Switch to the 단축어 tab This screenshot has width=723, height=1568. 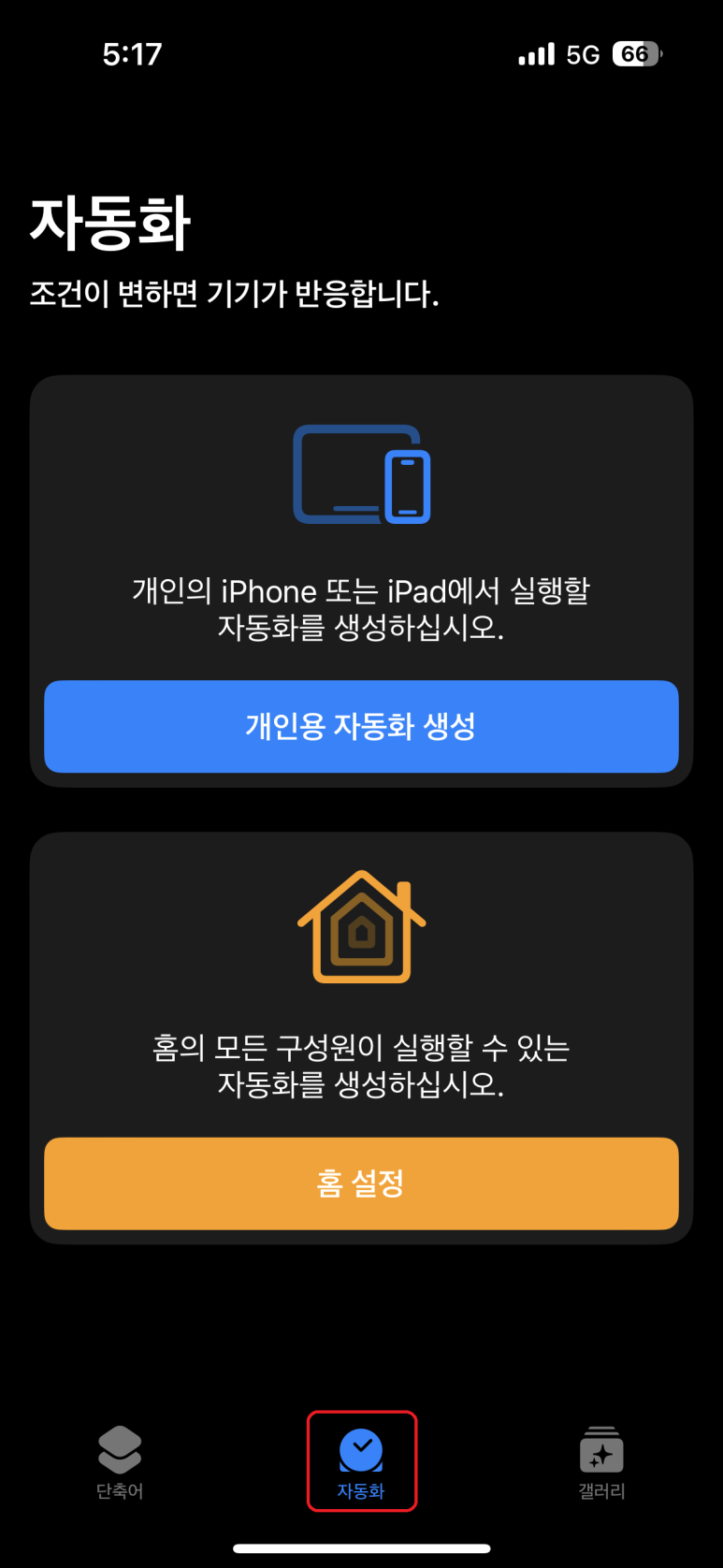click(120, 1463)
